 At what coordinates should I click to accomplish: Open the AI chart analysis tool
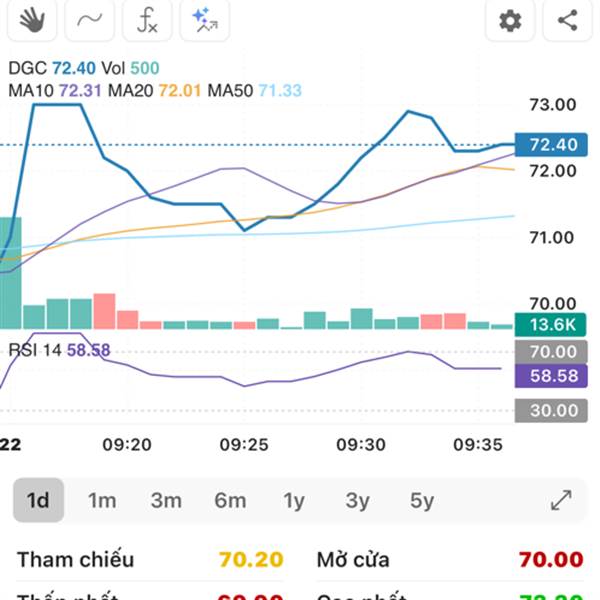coord(206,19)
